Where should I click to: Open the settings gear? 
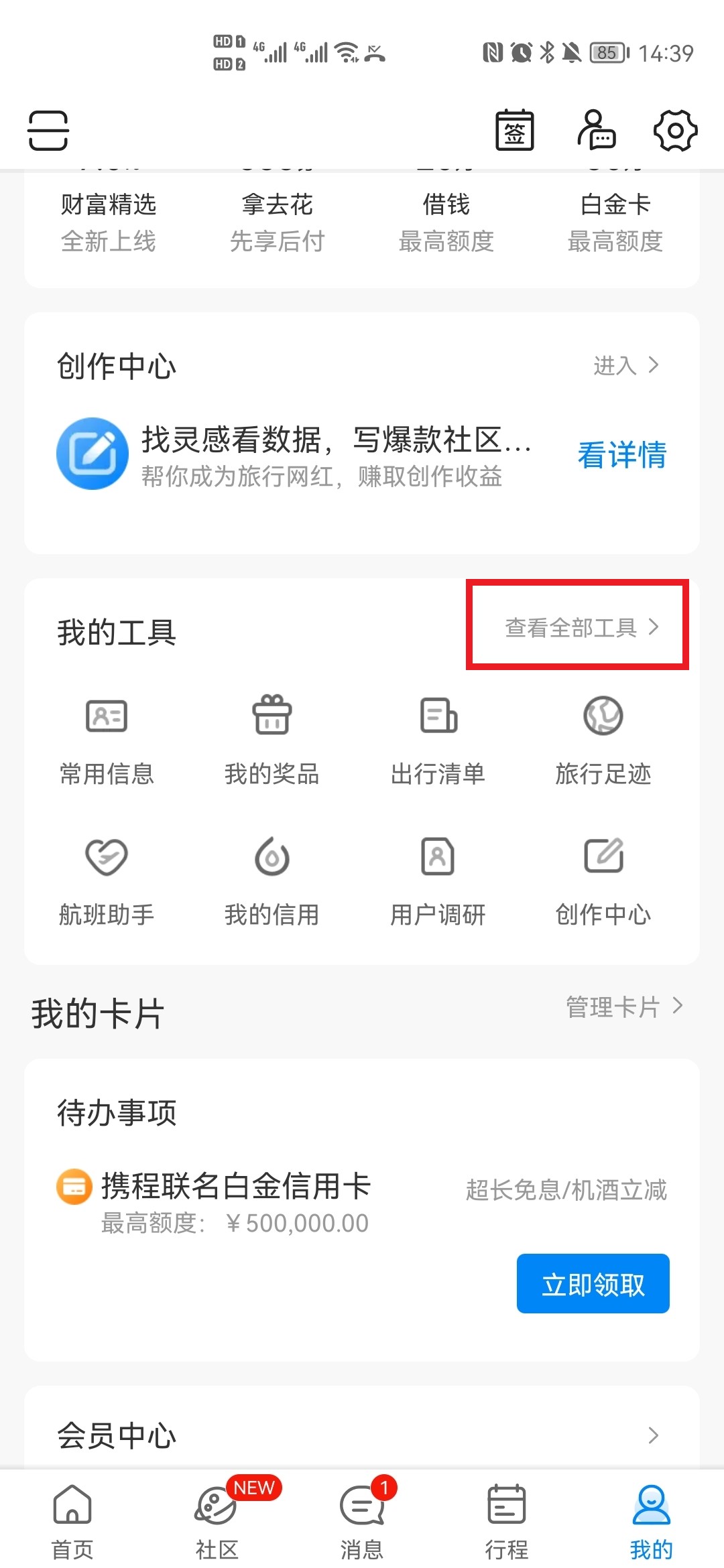[x=675, y=130]
